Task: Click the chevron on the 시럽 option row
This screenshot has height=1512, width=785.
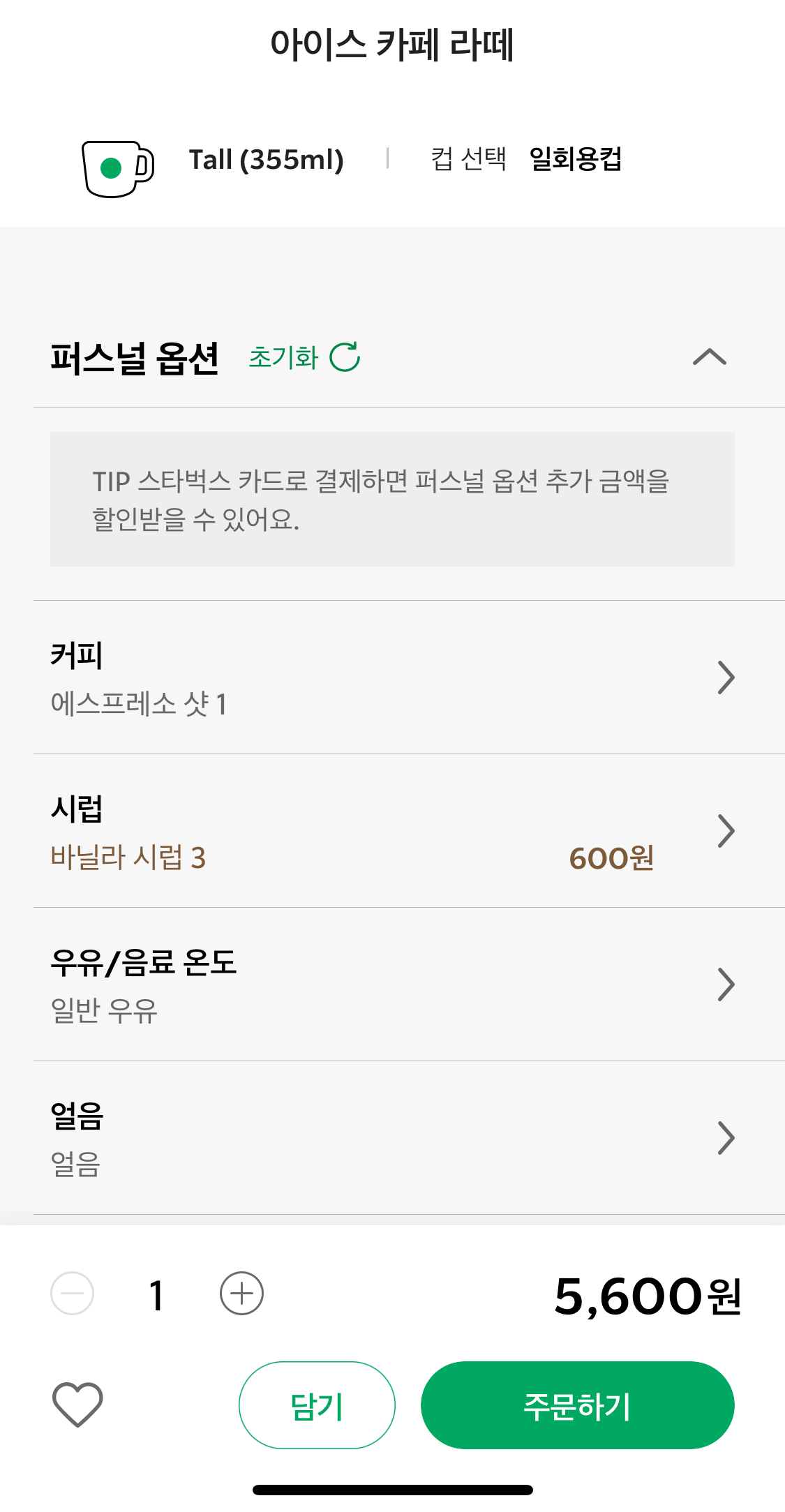Action: [726, 830]
